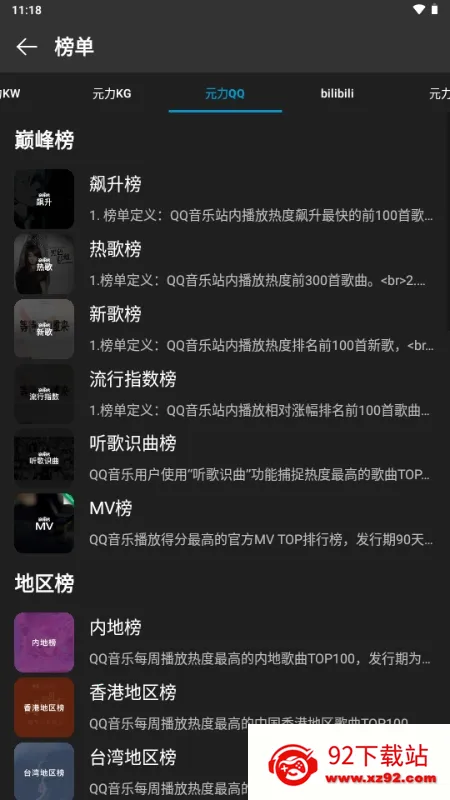The height and width of the screenshot is (800, 450).
Task: Go back from the 榜单 page
Action: point(27,47)
